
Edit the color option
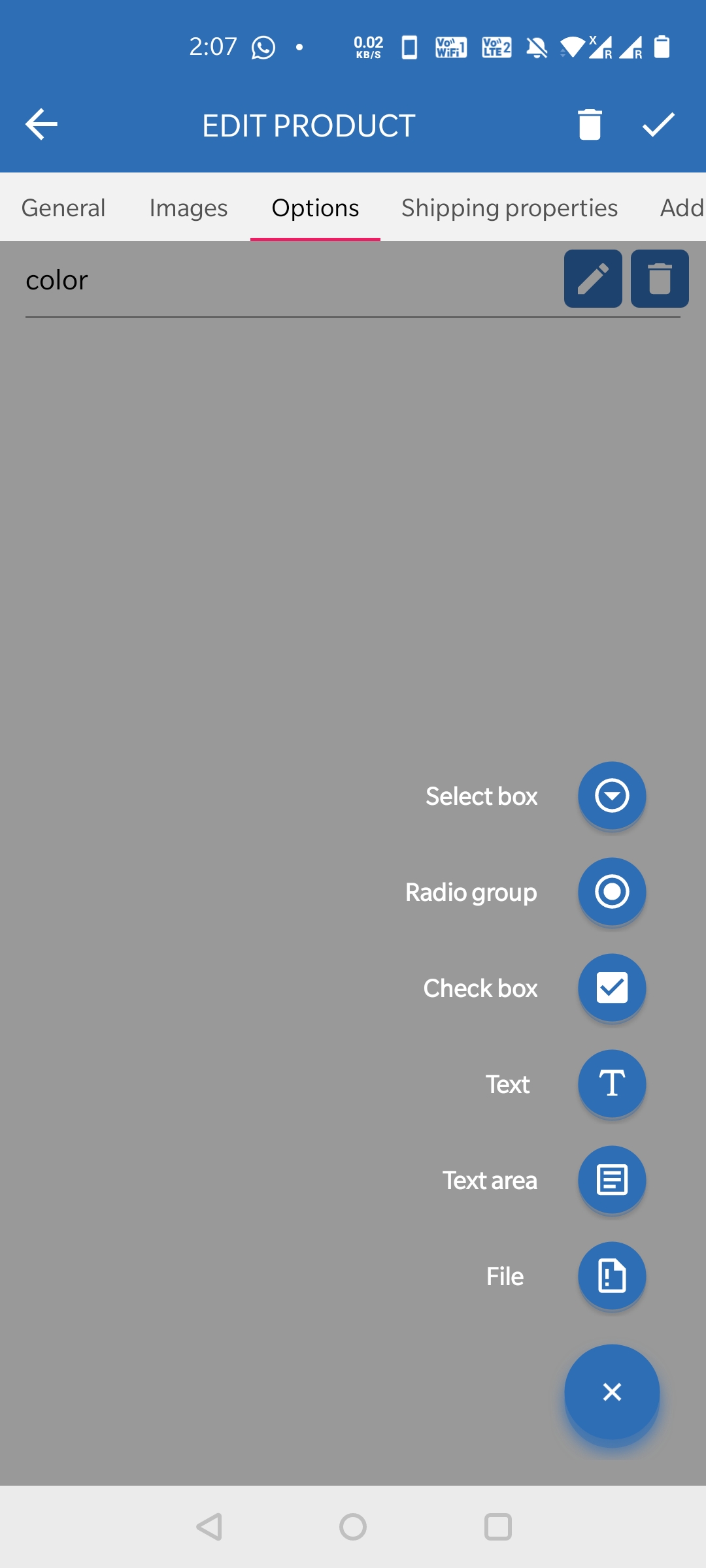593,279
